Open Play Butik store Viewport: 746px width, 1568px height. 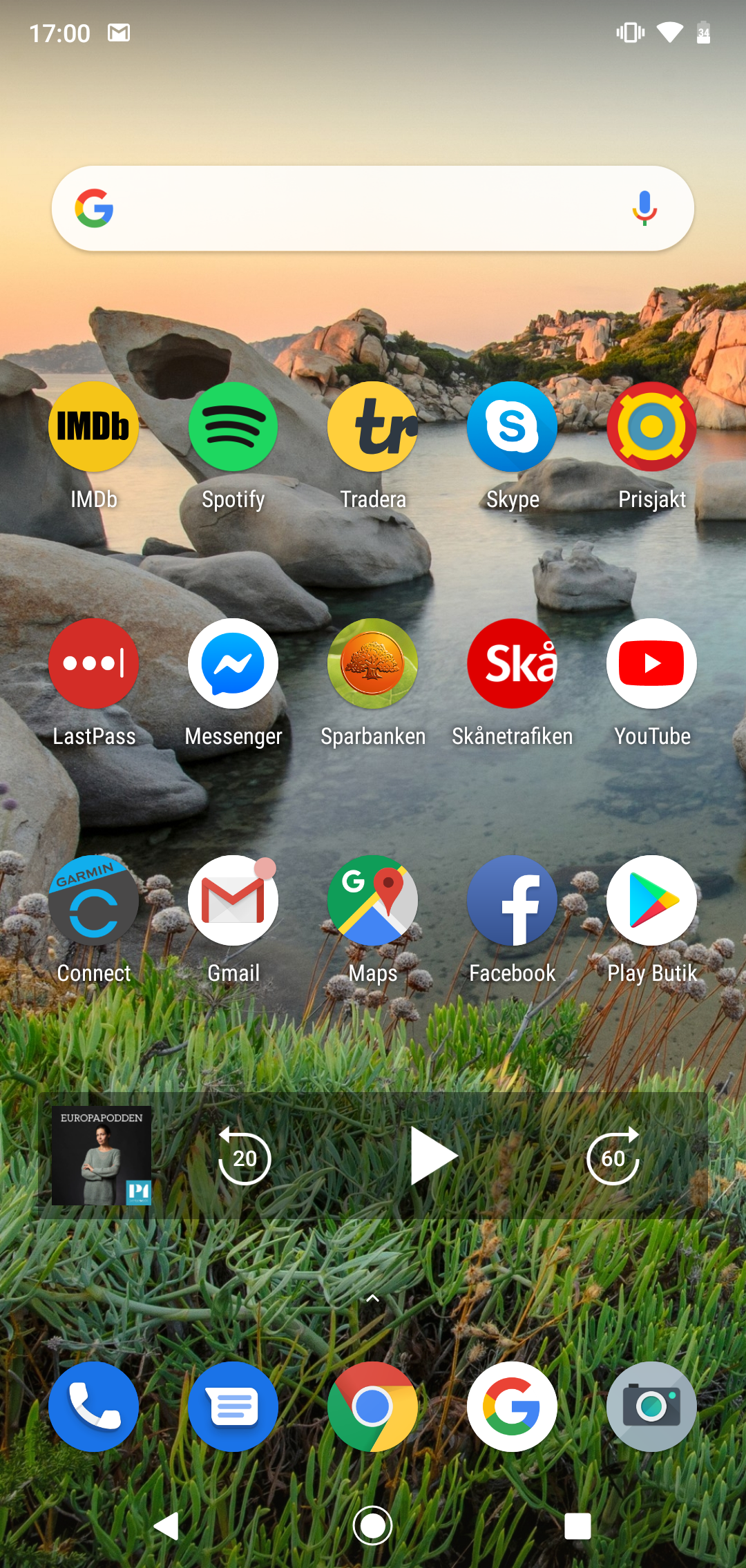click(652, 901)
